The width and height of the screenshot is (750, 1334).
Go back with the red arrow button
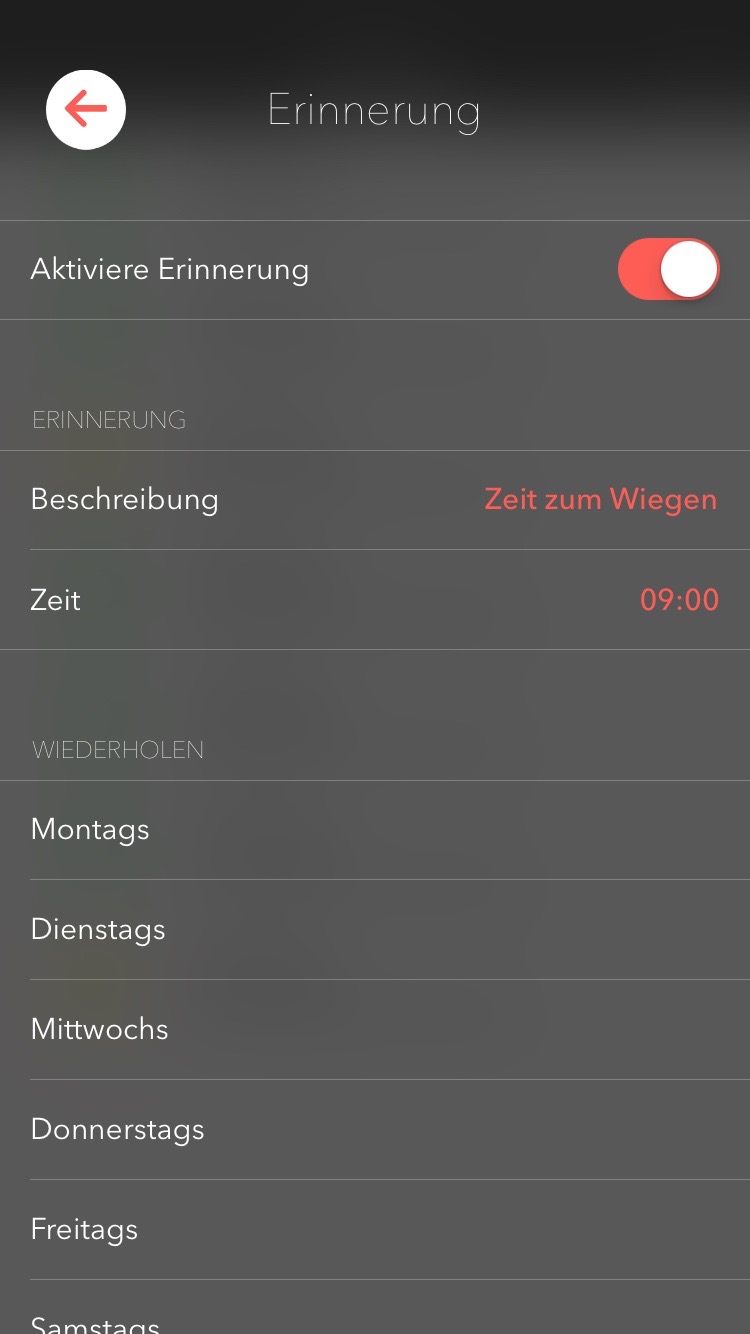coord(86,110)
